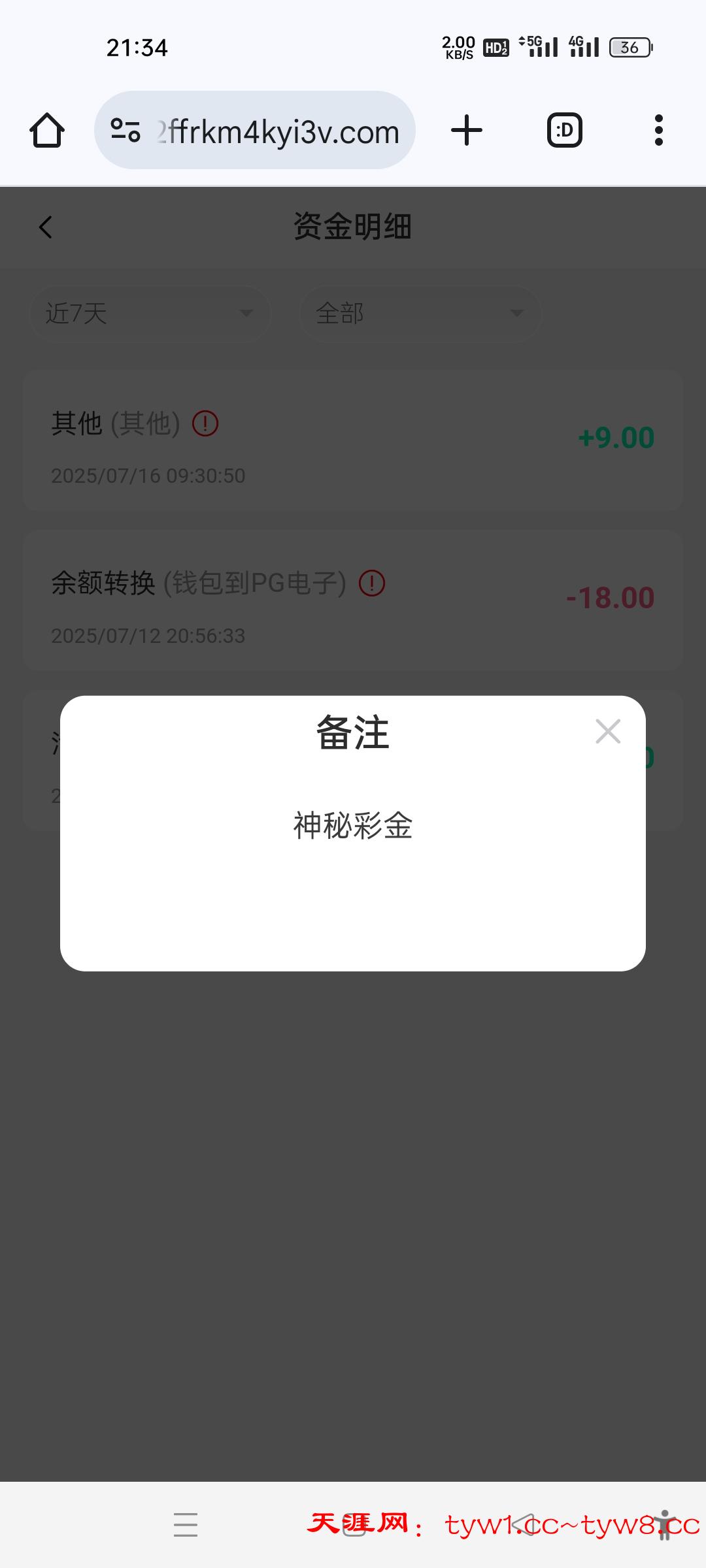Go to browser home page
The image size is (706, 1568).
[47, 131]
